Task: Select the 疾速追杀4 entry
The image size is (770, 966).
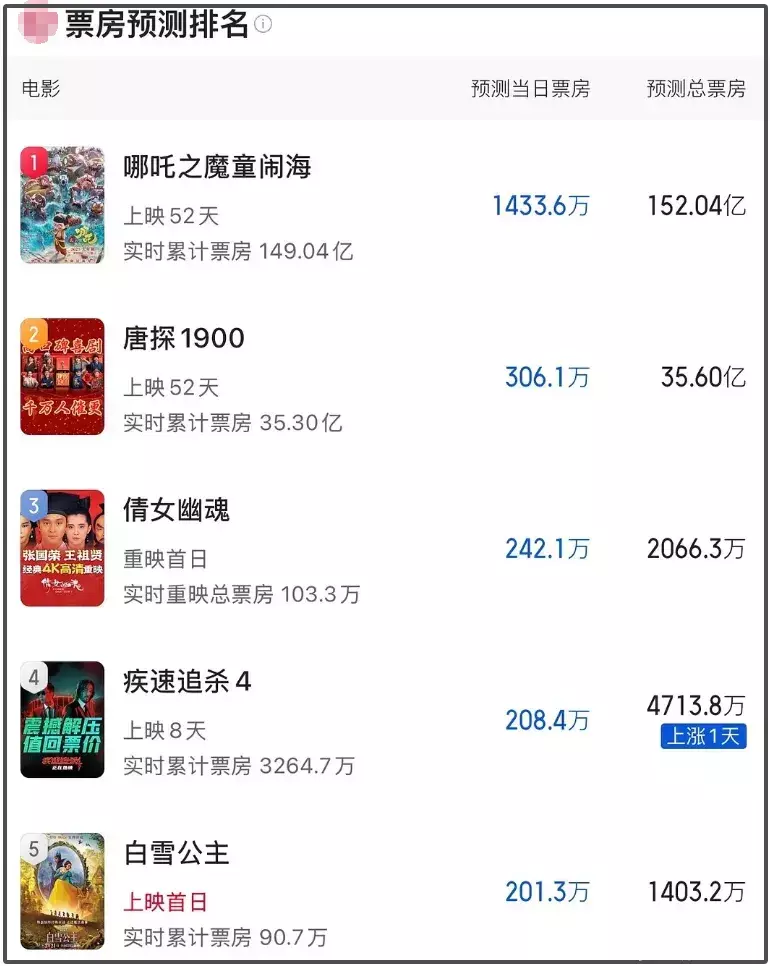Action: [187, 682]
